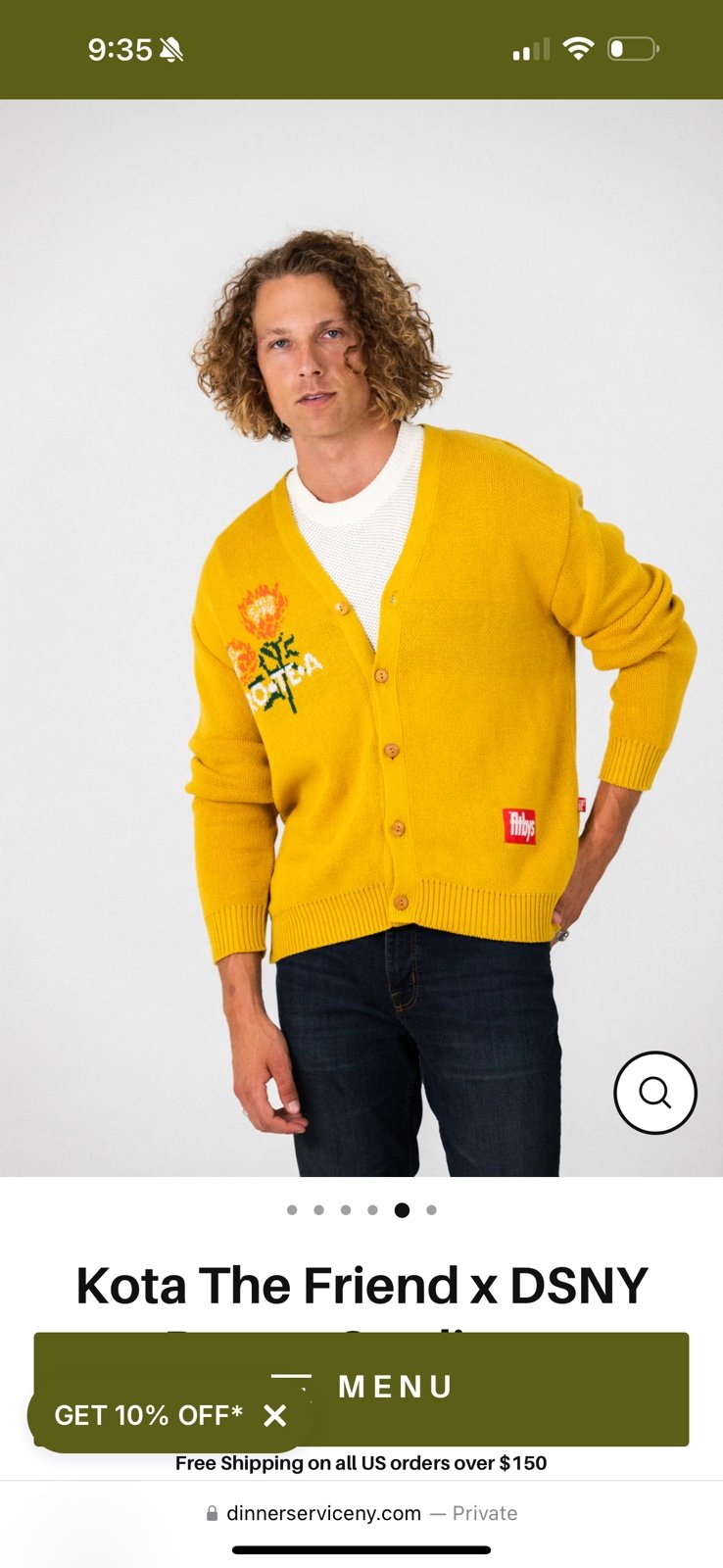Open the MENU bar
Screen dimensions: 723x1568
click(x=361, y=1389)
